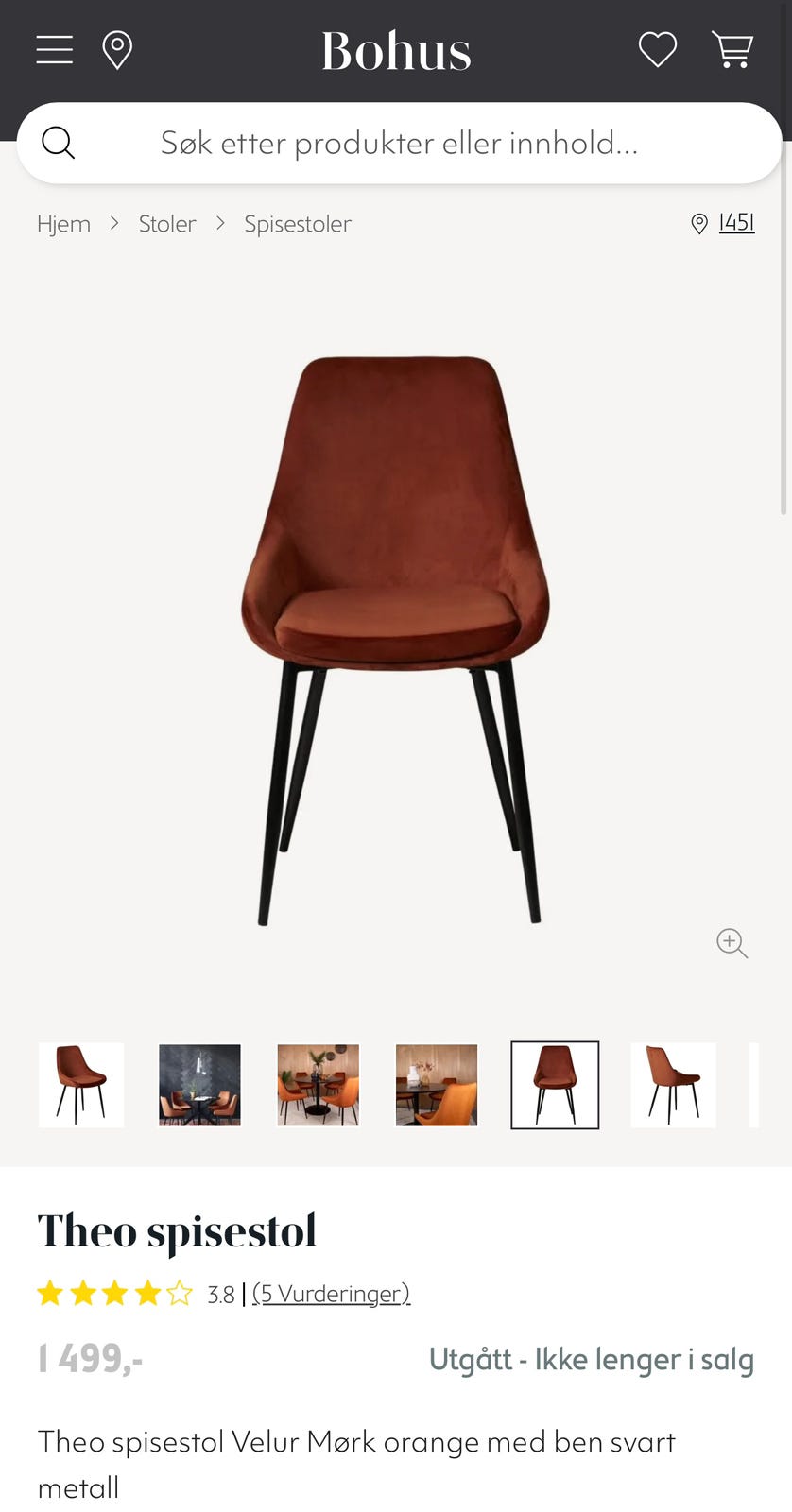Select the fourth thumbnail with orange chair close-up
Viewport: 792px width, 1512px height.
point(436,1085)
